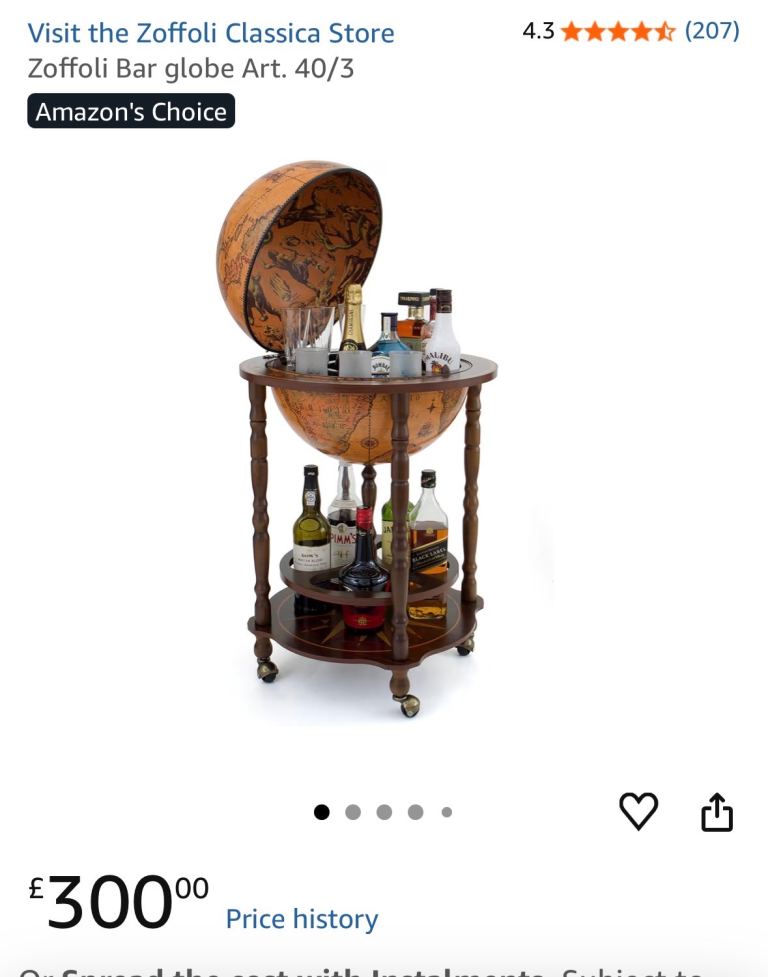Jump to the second image dot

[x=353, y=812]
